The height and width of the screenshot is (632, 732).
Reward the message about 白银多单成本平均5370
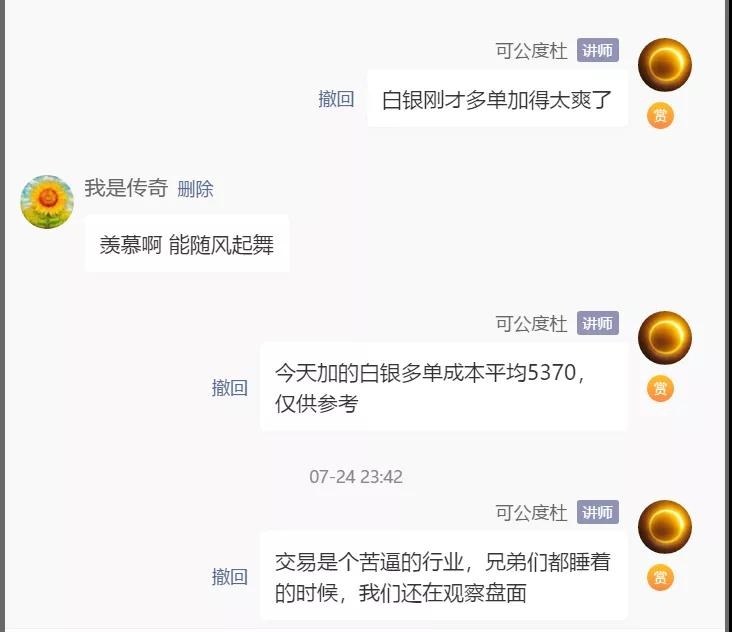660,389
